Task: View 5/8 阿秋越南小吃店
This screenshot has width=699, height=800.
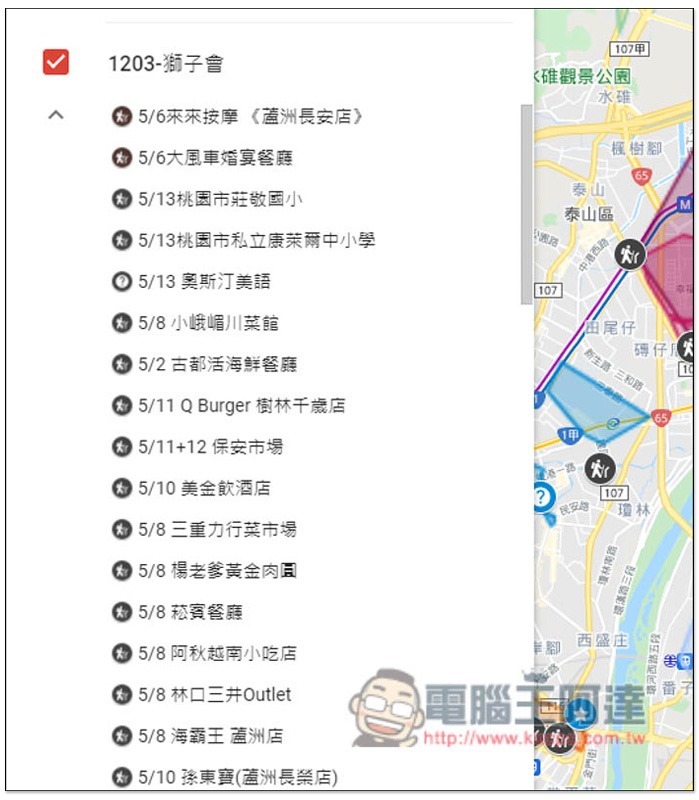Action: coord(217,653)
